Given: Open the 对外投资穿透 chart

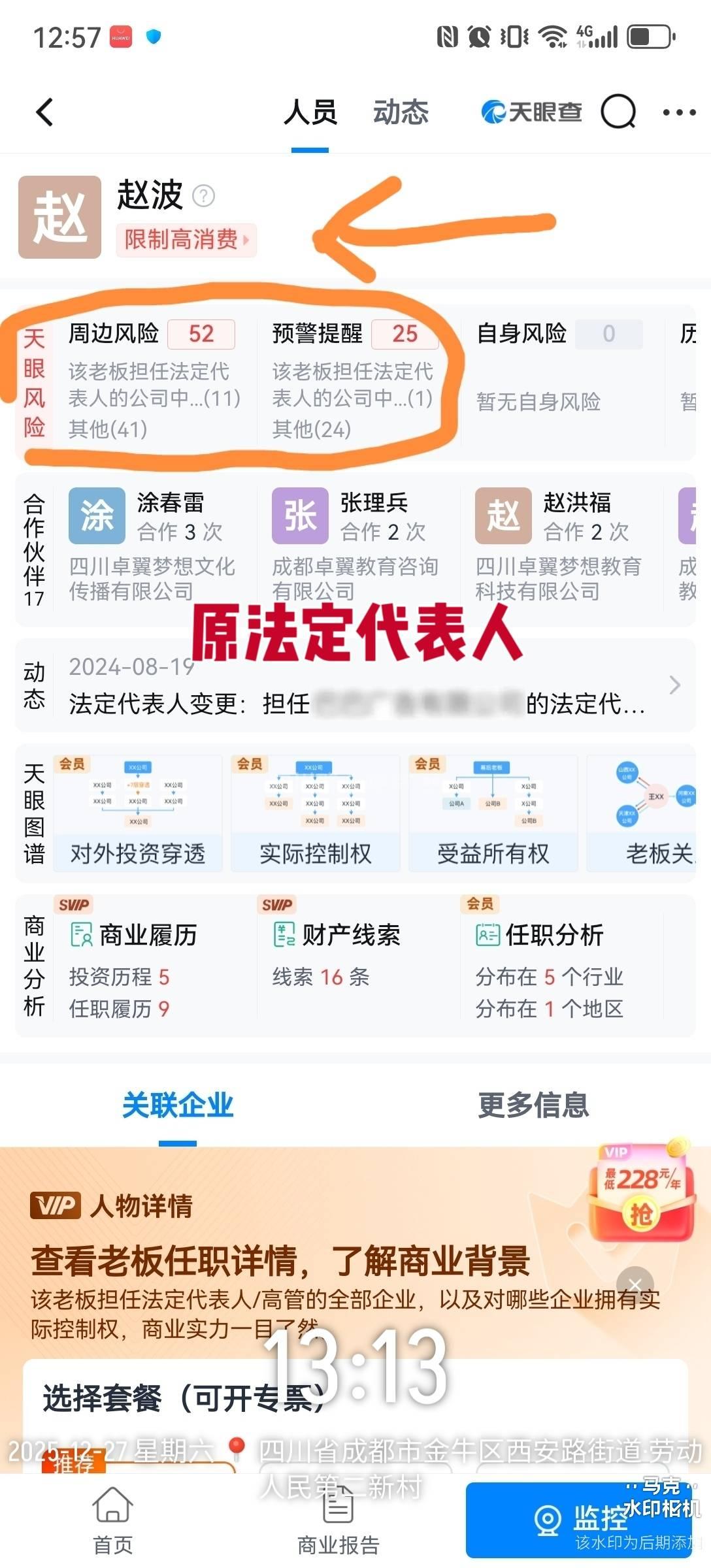Looking at the screenshot, I should point(138,813).
